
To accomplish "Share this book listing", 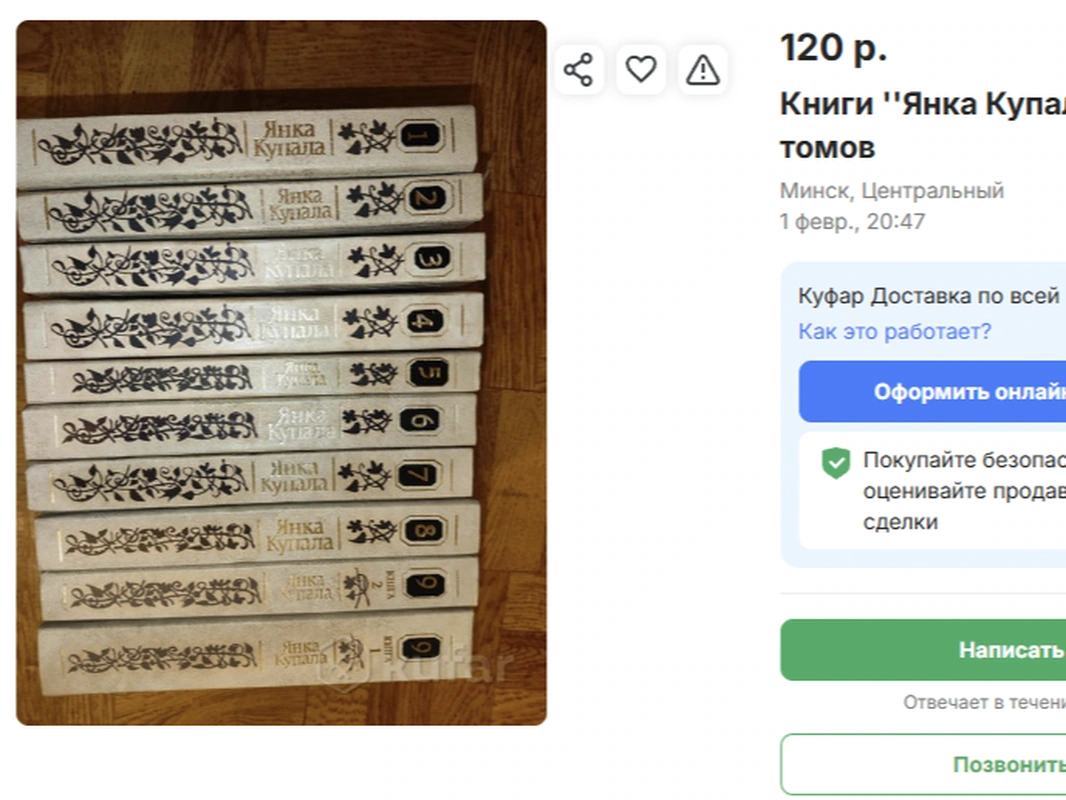I will click(579, 70).
